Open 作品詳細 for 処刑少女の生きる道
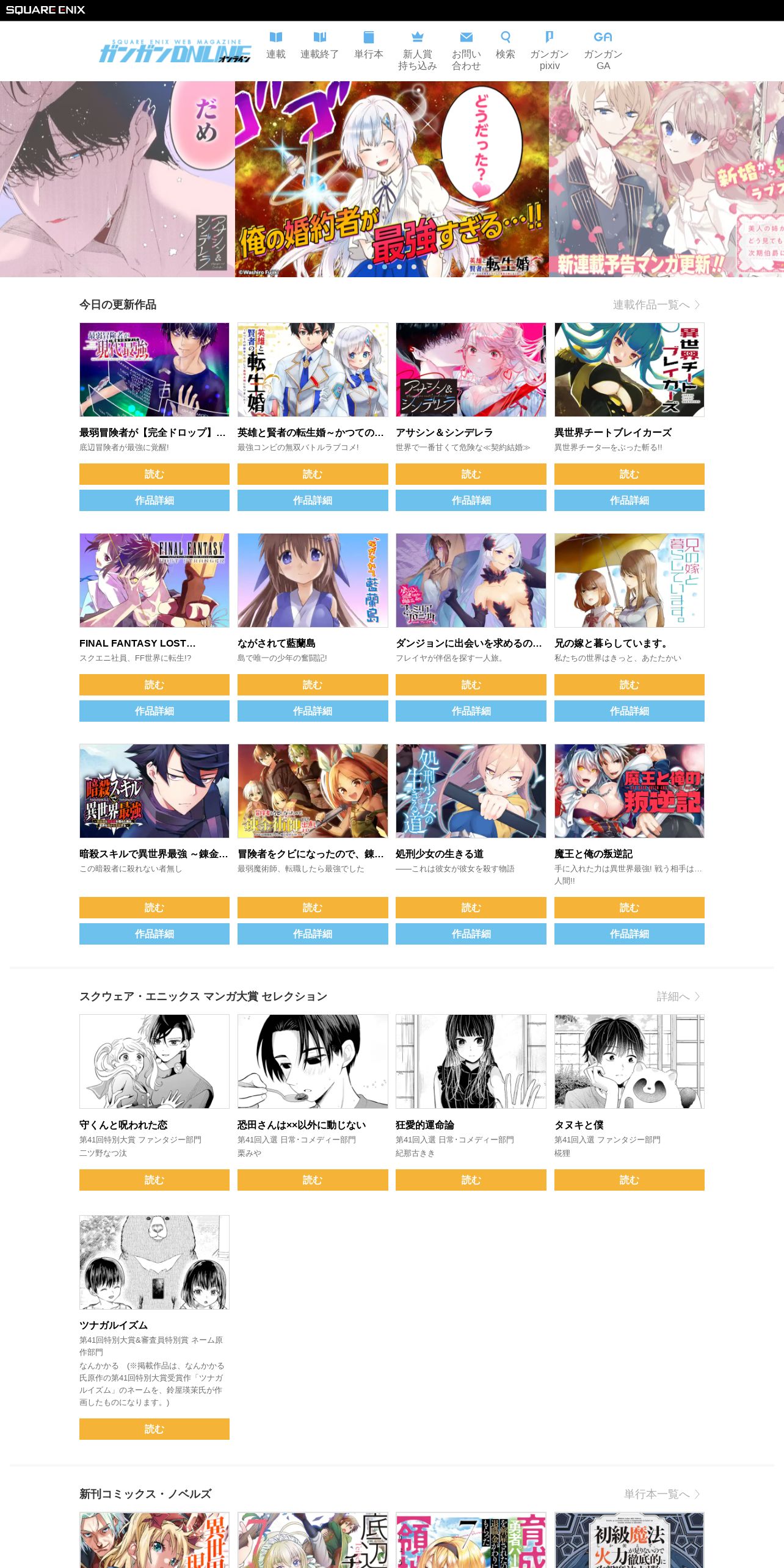 coord(471,934)
